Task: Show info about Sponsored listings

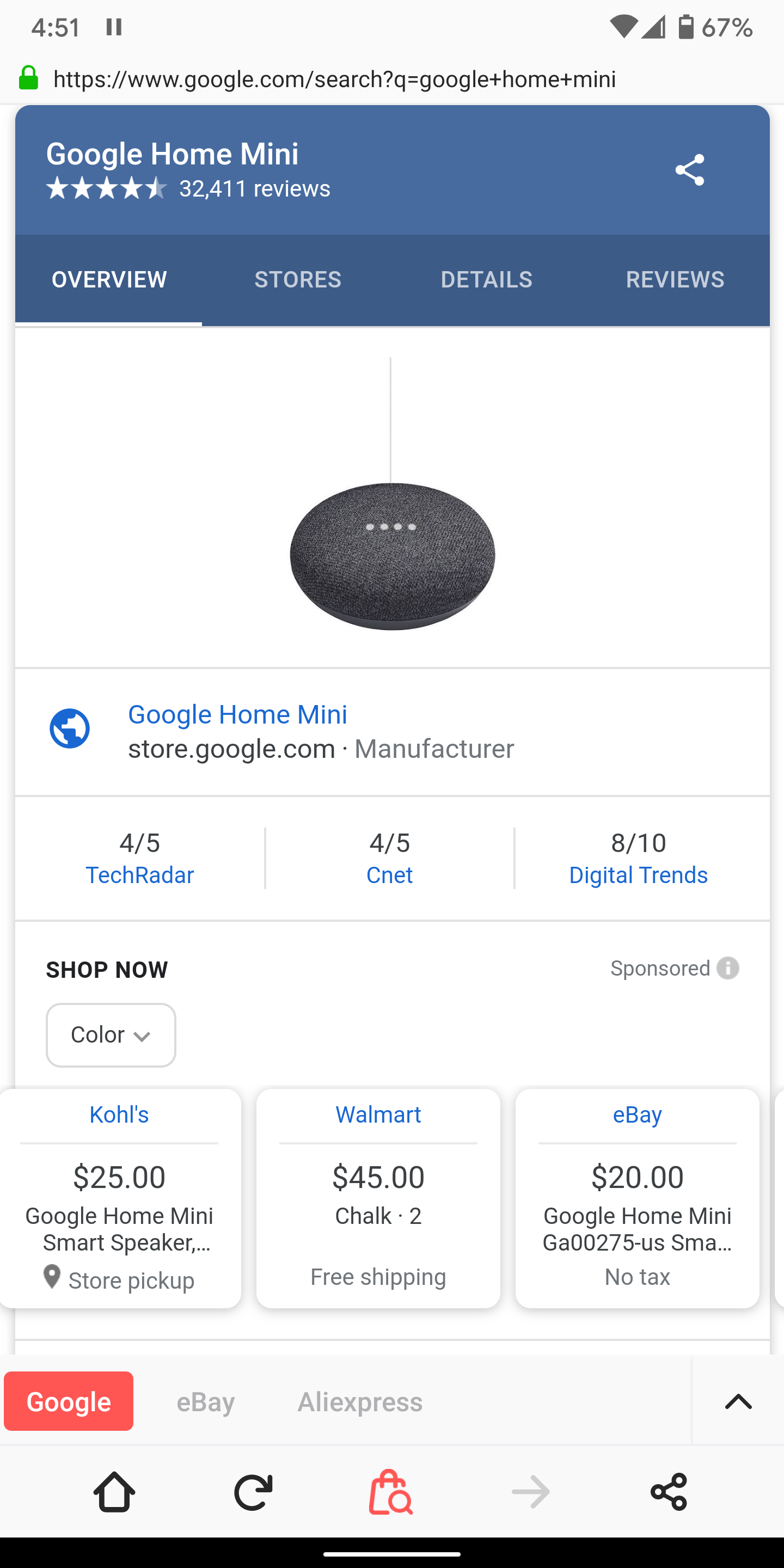Action: pyautogui.click(x=727, y=968)
